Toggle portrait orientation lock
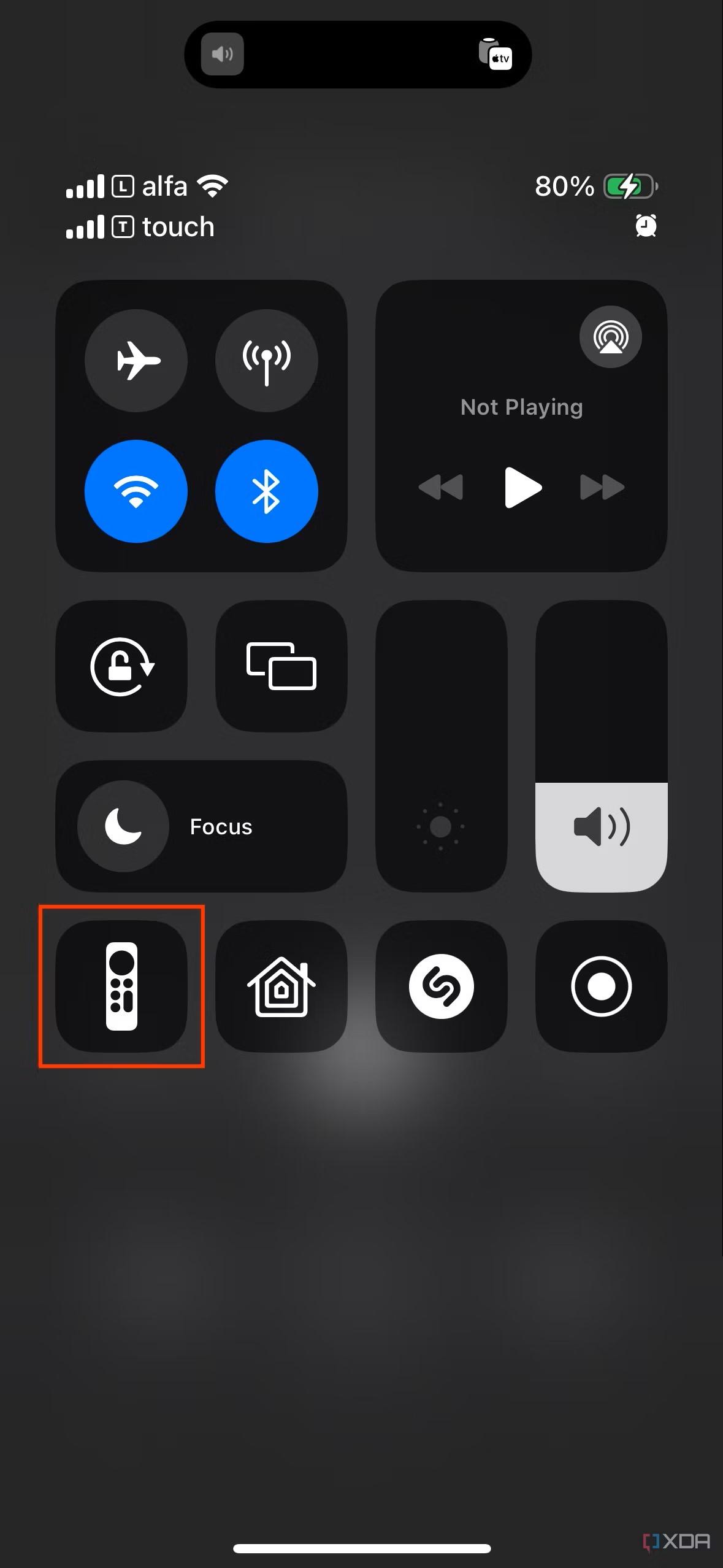 121,666
